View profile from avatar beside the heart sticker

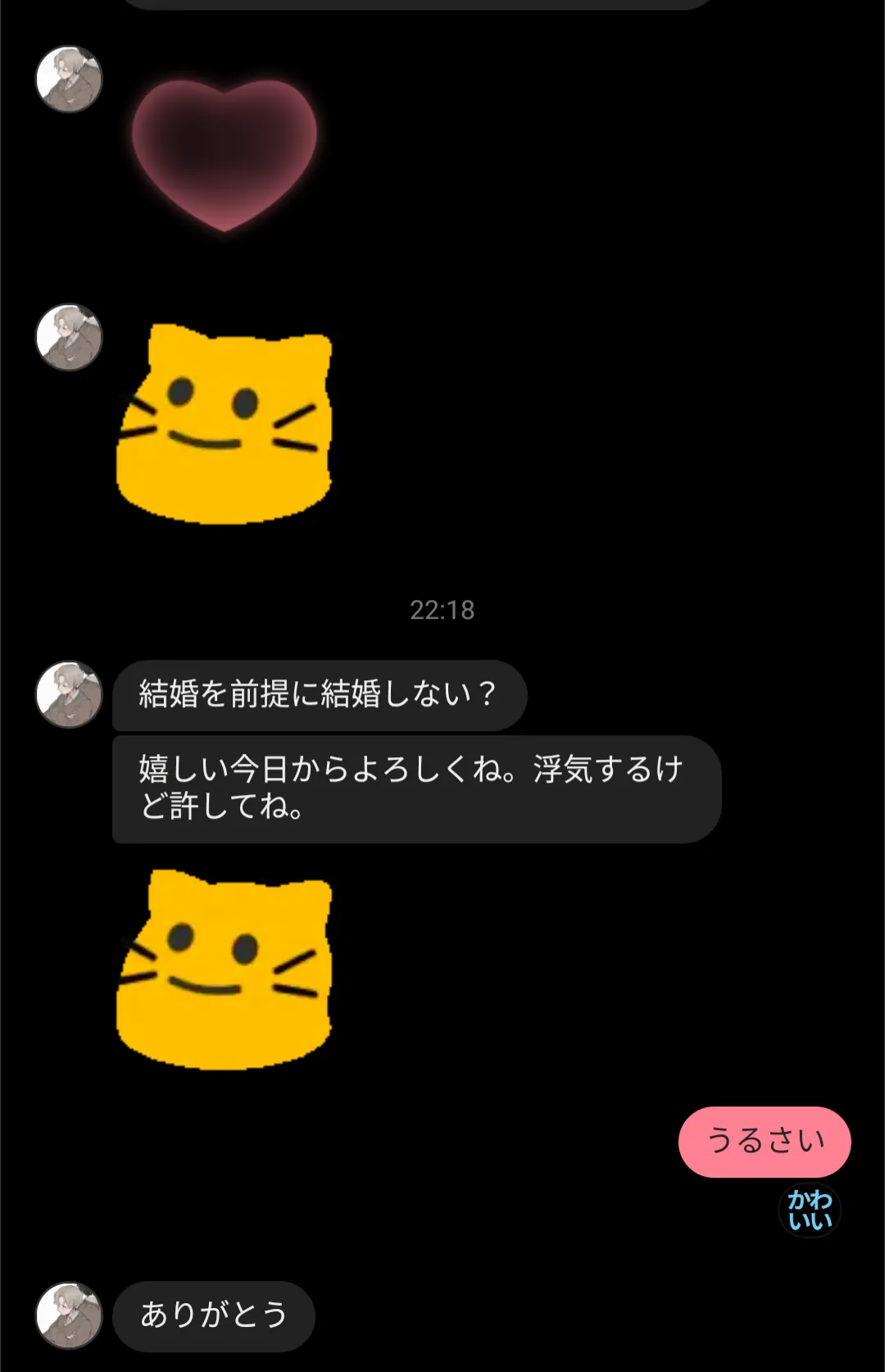click(69, 79)
